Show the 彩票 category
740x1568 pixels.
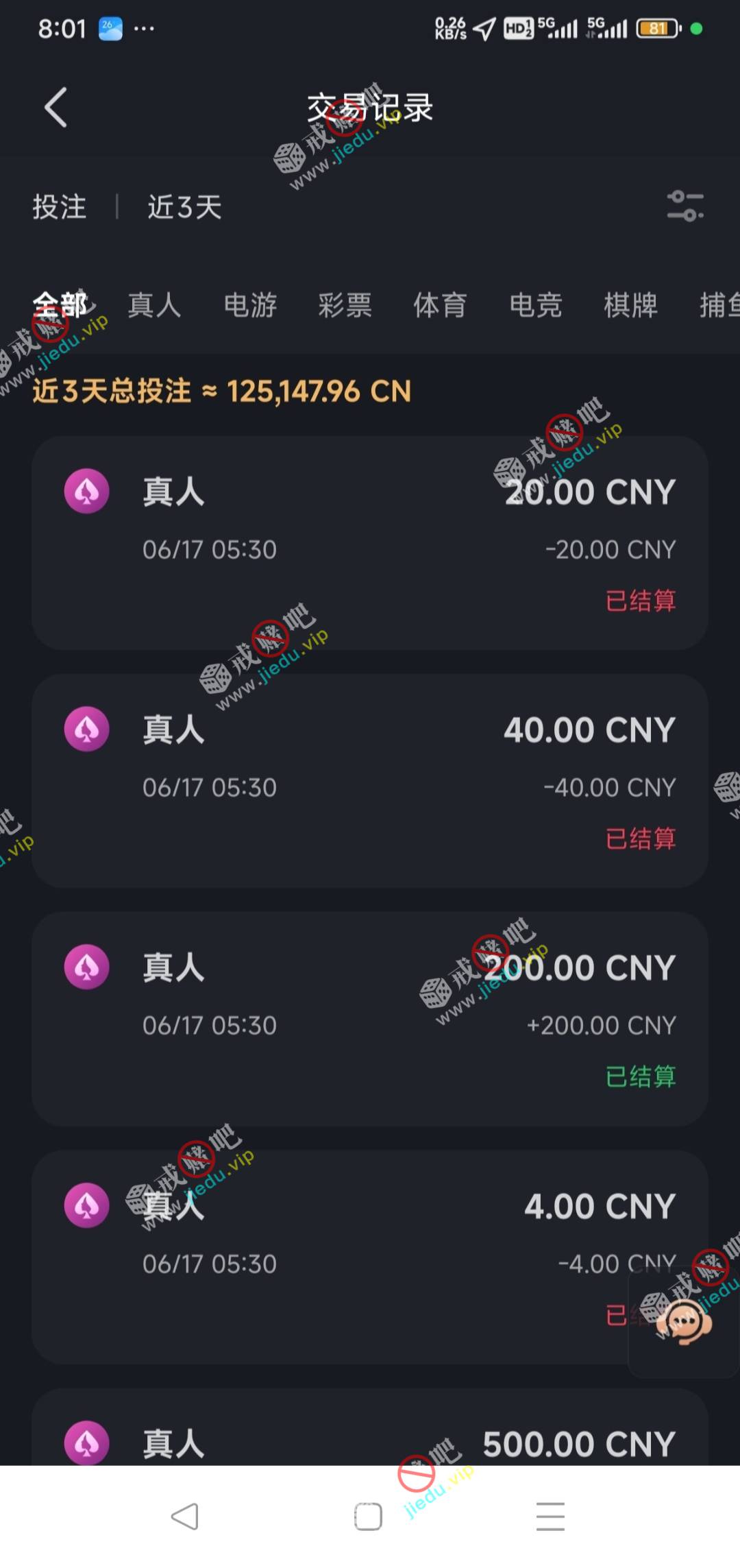click(x=345, y=305)
